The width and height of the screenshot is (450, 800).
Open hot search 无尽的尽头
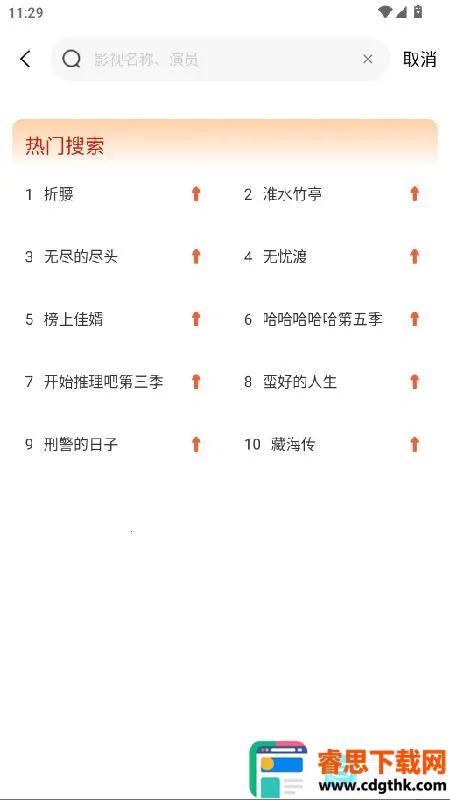pyautogui.click(x=81, y=257)
